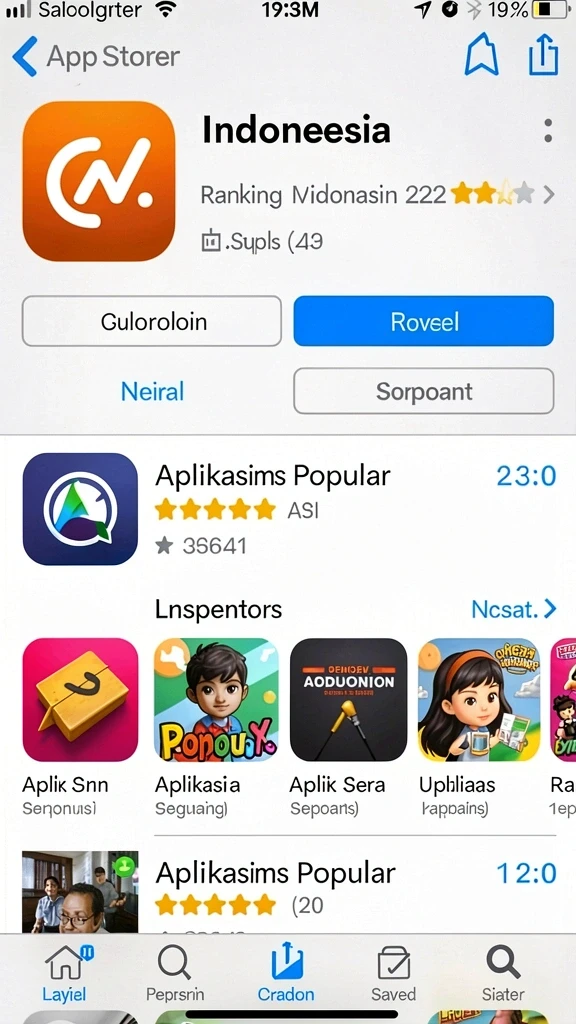
Task: Switch to the Siater tab
Action: [503, 974]
